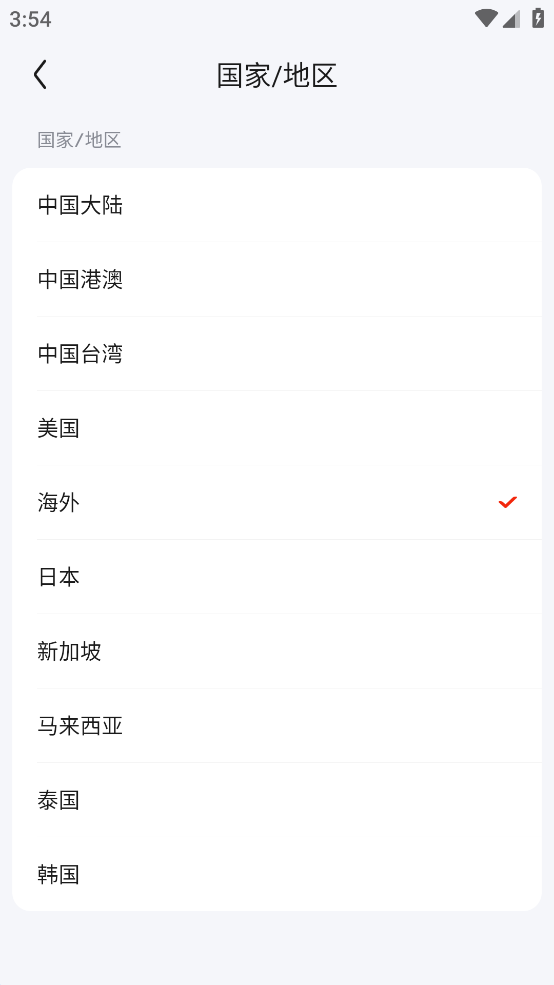Select 中国大陆 as region
The image size is (554, 985).
tap(277, 205)
